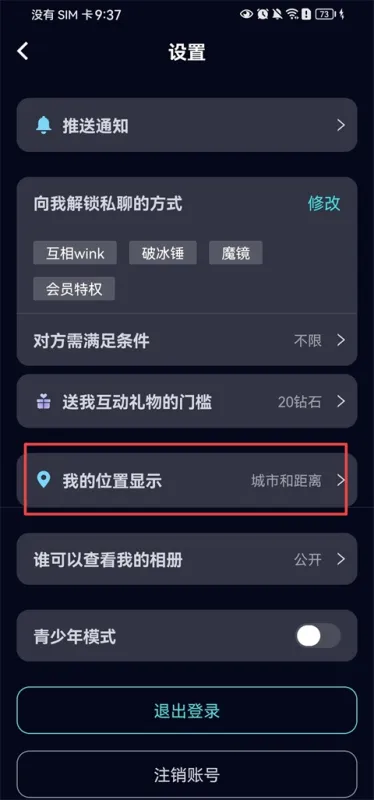Viewport: 374px width, 800px height.
Task: Open 我的位置显示 setting
Action: 187,480
